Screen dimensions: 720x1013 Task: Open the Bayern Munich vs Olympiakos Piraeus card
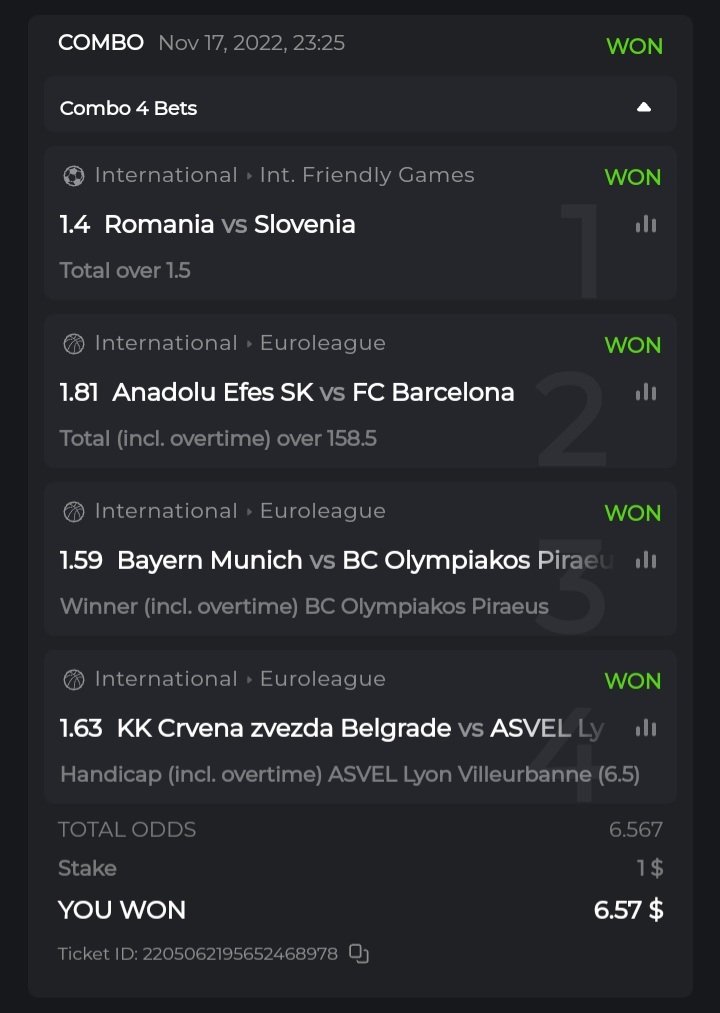click(300, 560)
